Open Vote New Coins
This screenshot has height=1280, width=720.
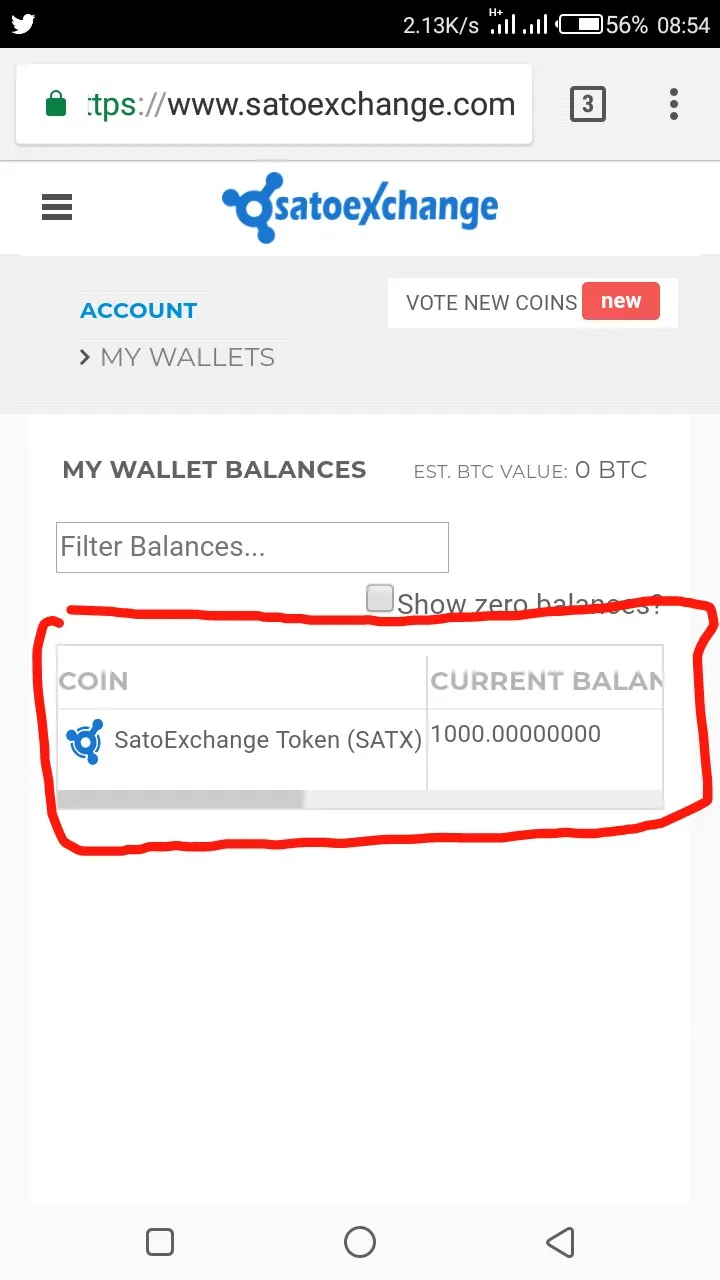click(533, 302)
